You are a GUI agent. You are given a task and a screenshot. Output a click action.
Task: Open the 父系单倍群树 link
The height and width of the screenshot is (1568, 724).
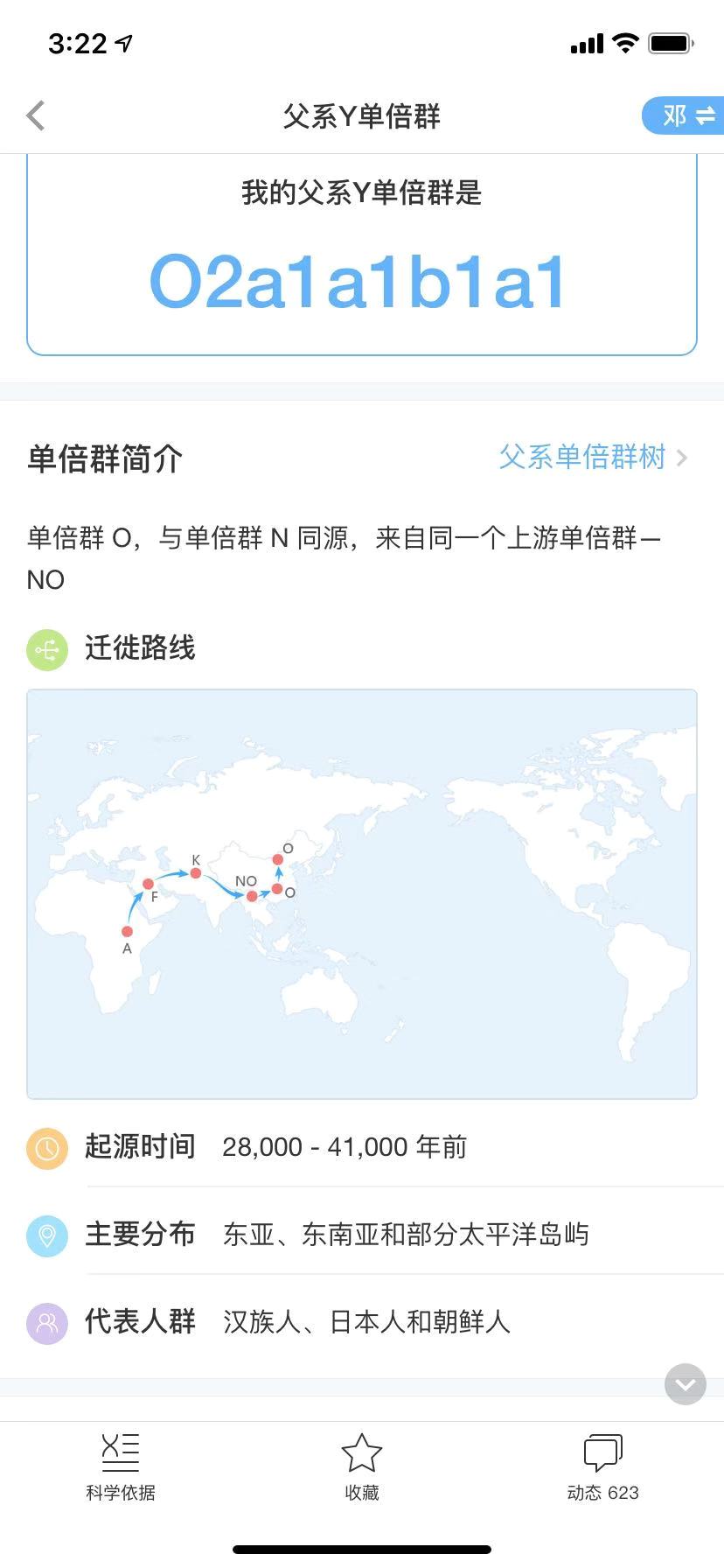[x=593, y=457]
